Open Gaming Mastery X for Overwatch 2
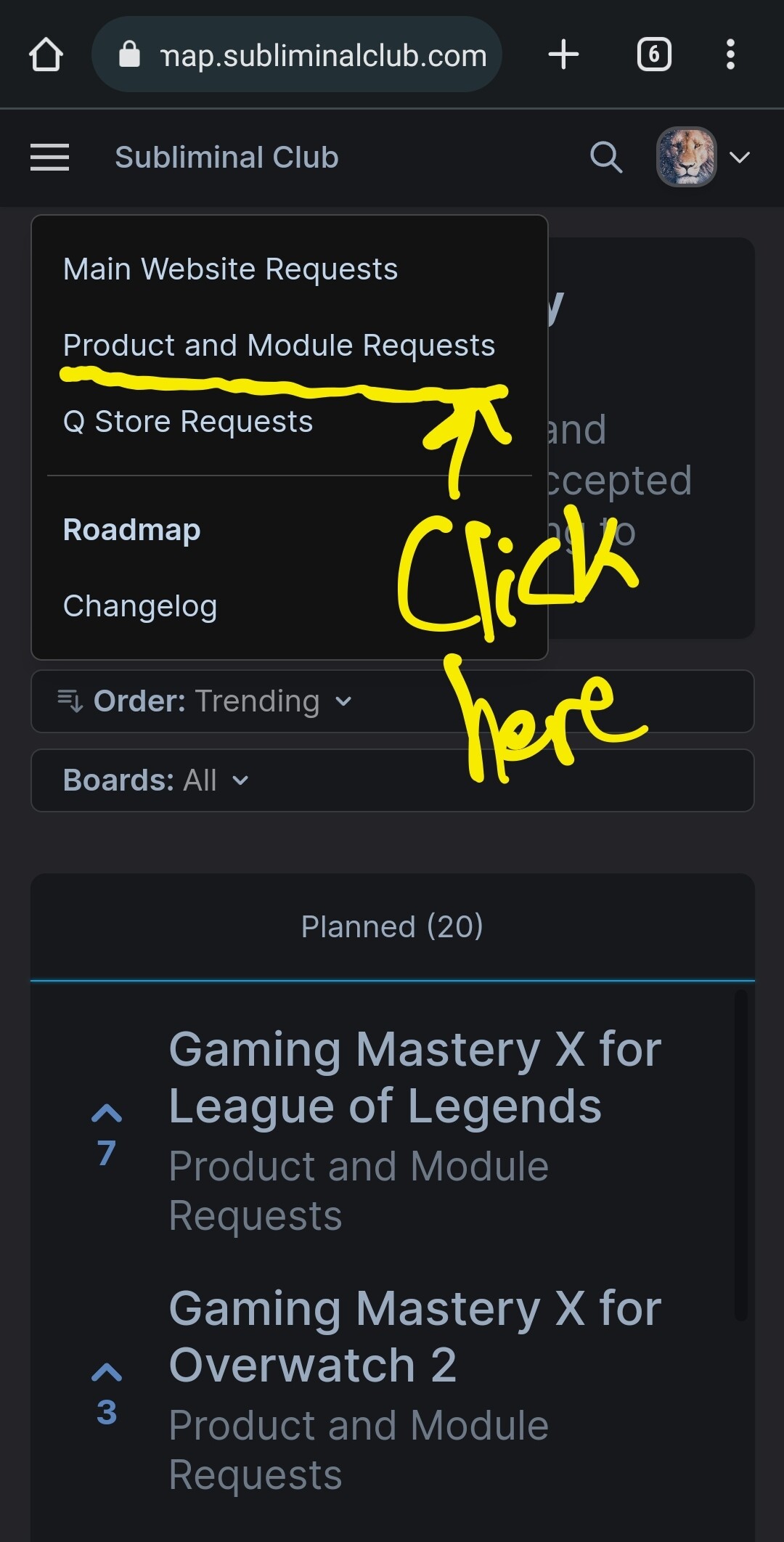The image size is (784, 1542). (x=415, y=1337)
